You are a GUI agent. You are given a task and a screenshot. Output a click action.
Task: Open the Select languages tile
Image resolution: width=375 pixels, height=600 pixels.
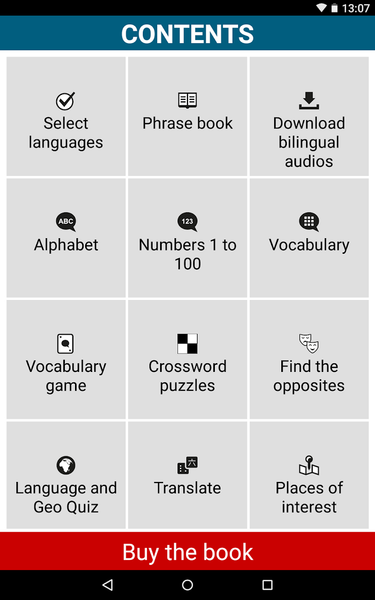(x=66, y=116)
